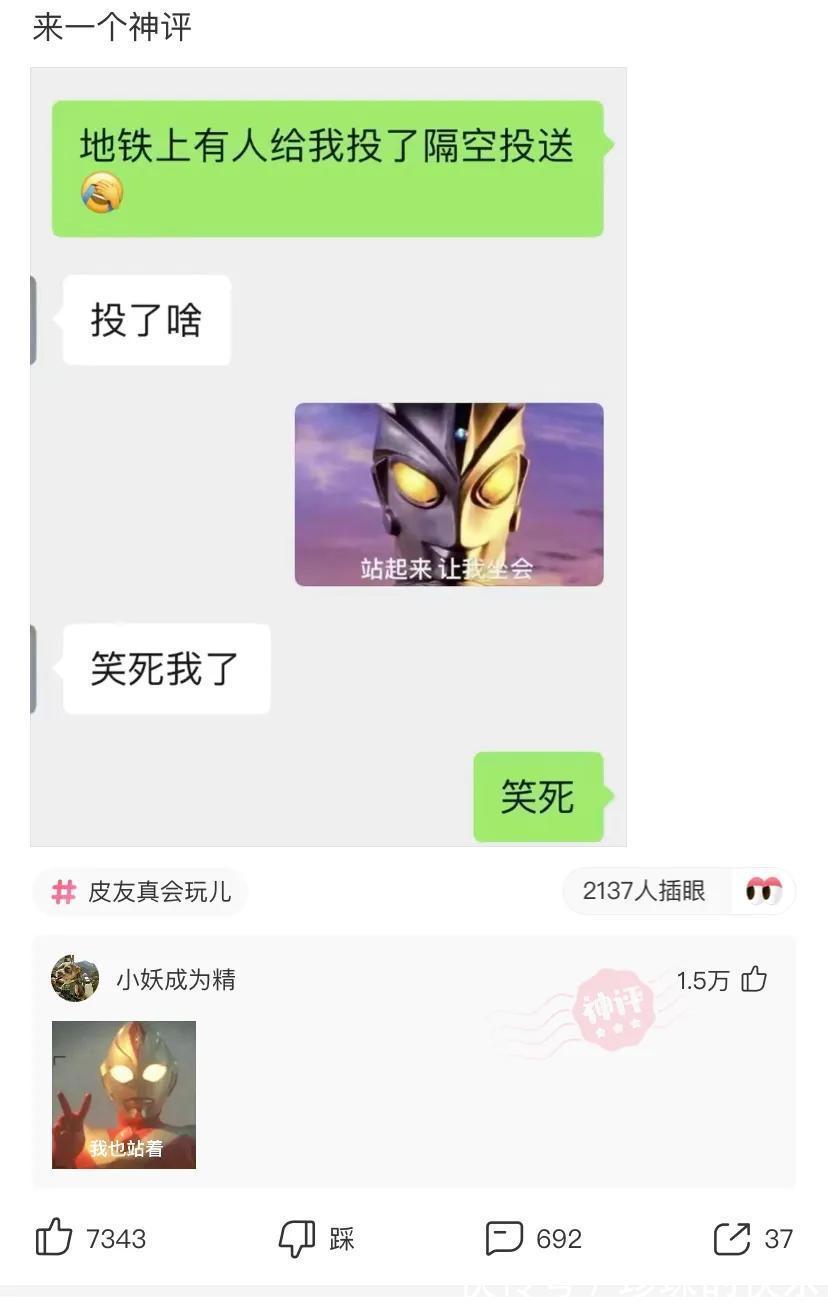The height and width of the screenshot is (1306, 828).
Task: Open the 站起来让我坐会 meme in chat
Action: pyautogui.click(x=448, y=493)
